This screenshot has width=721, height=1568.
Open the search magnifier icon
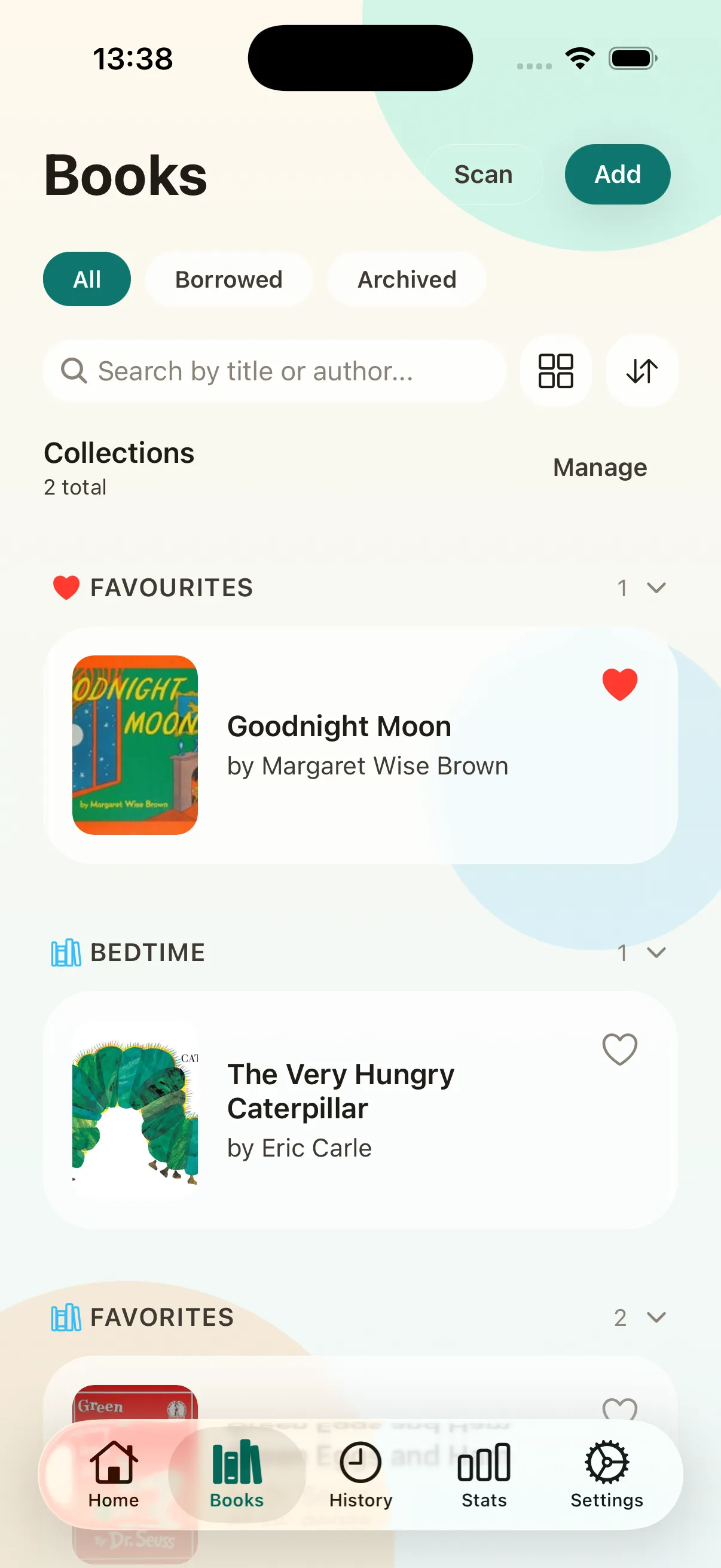pos(73,371)
